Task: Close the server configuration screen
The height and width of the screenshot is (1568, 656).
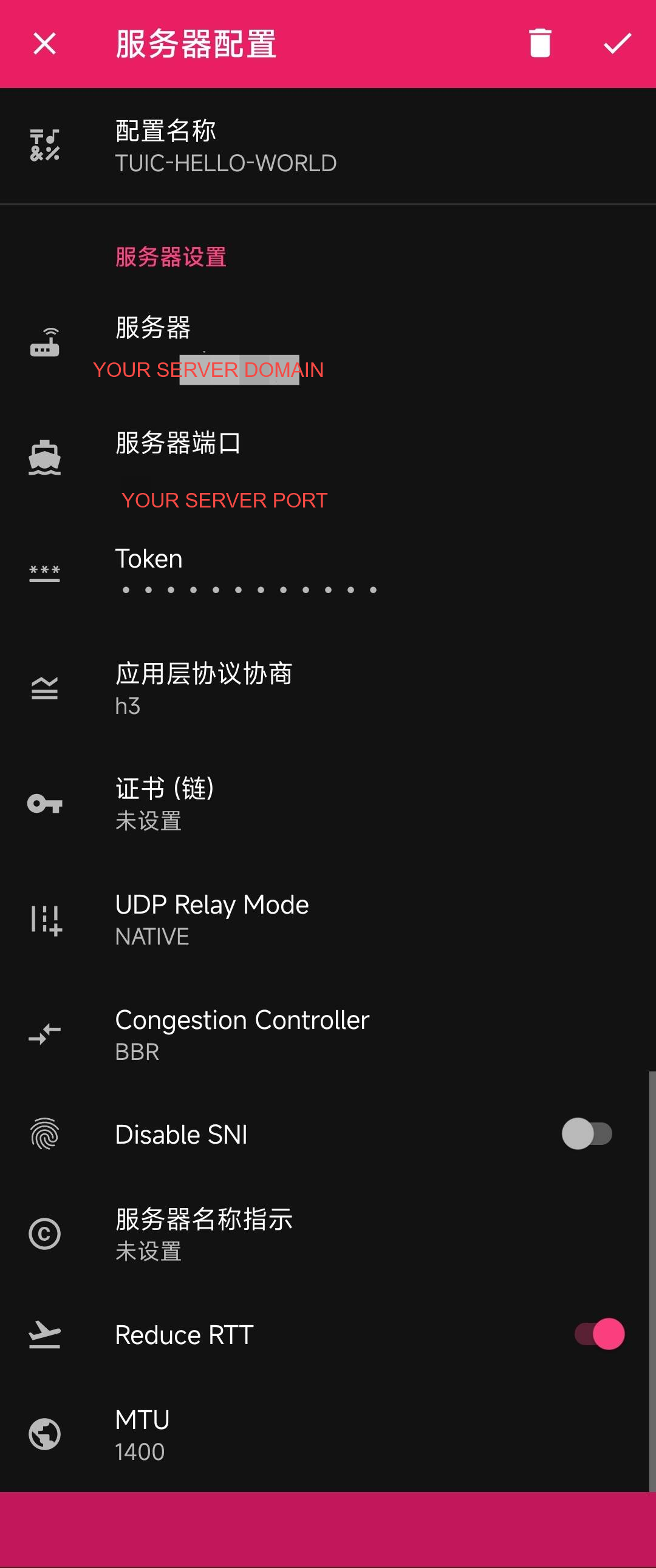Action: [x=44, y=44]
